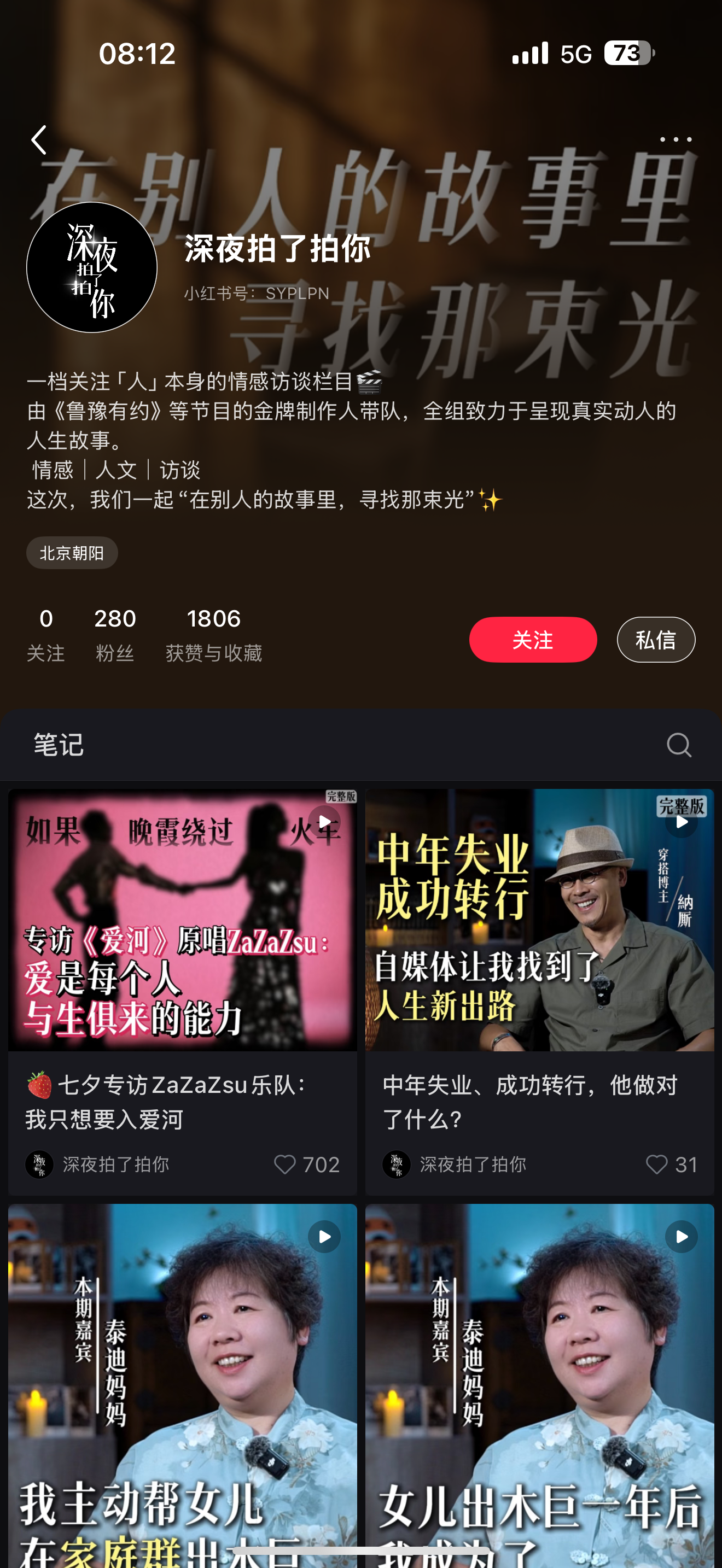The width and height of the screenshot is (722, 1568).
Task: View the 0 关注 following list
Action: point(45,634)
